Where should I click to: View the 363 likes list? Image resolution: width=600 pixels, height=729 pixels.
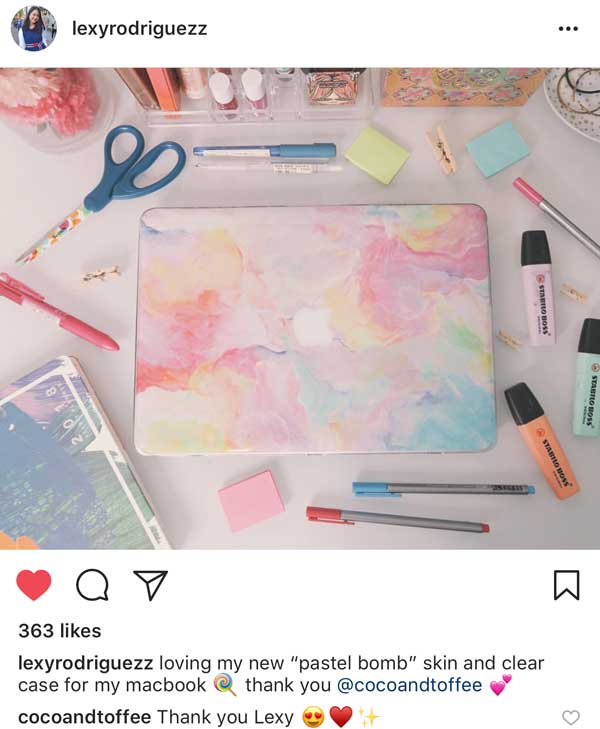[60, 631]
